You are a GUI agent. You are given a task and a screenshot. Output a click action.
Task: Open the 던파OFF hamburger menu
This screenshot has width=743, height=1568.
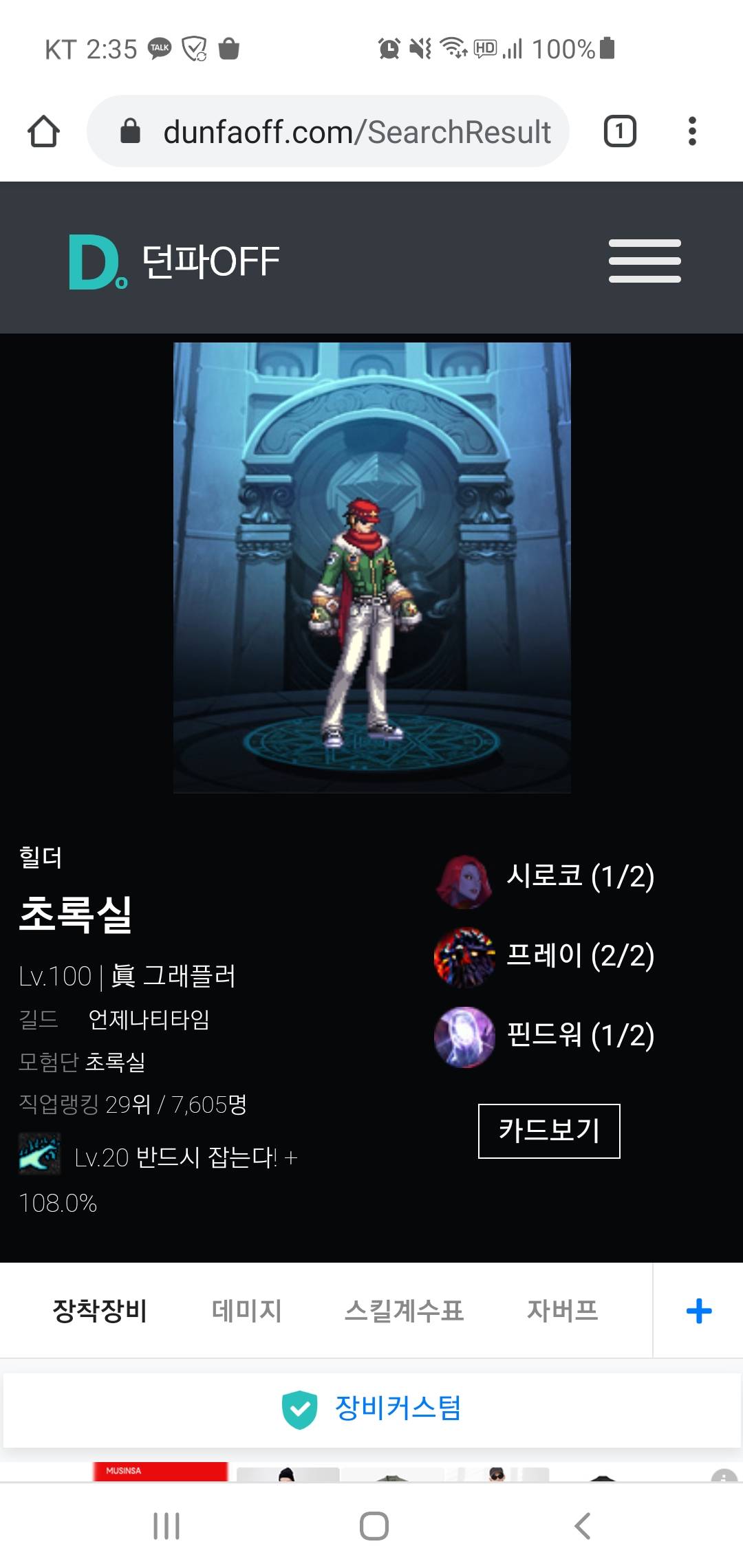click(645, 261)
